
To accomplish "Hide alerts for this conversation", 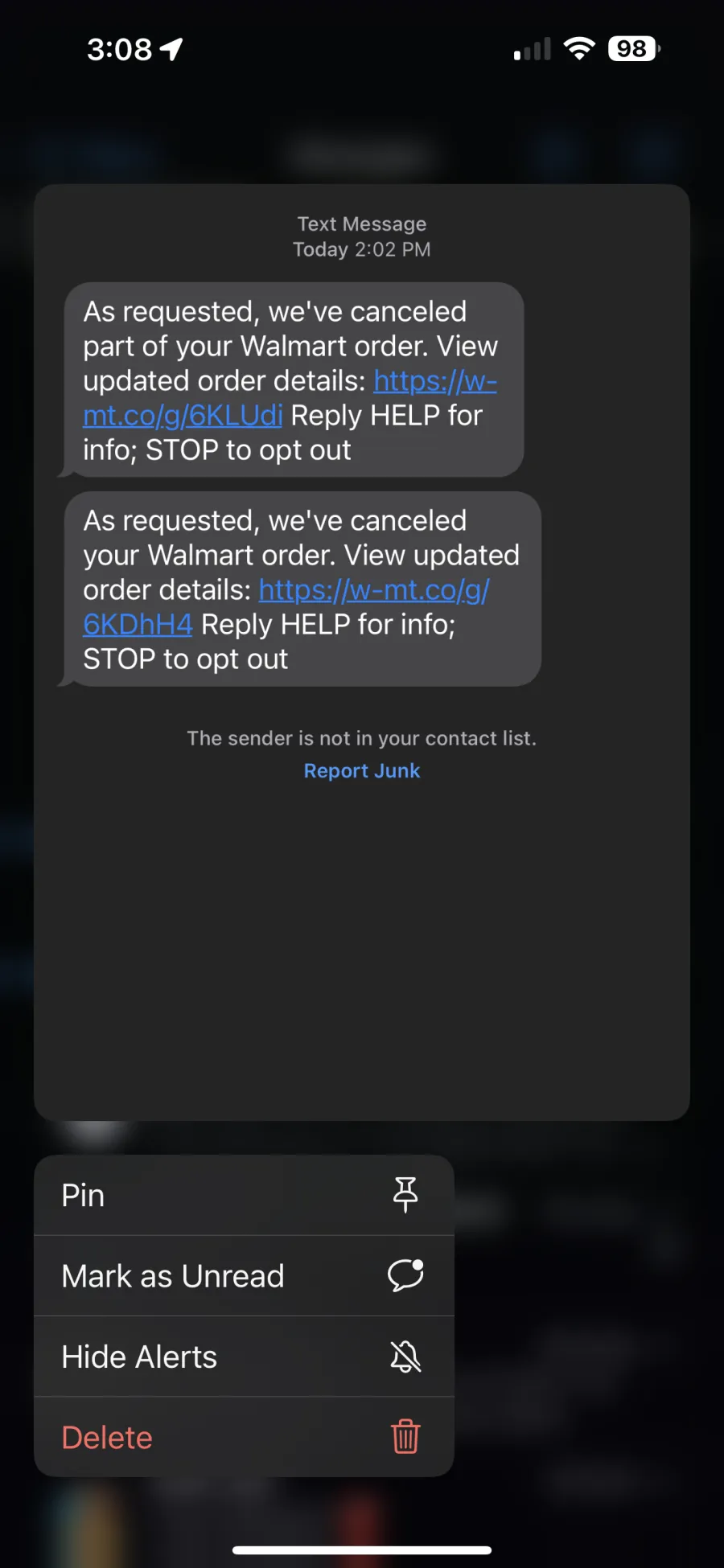I will click(243, 1357).
